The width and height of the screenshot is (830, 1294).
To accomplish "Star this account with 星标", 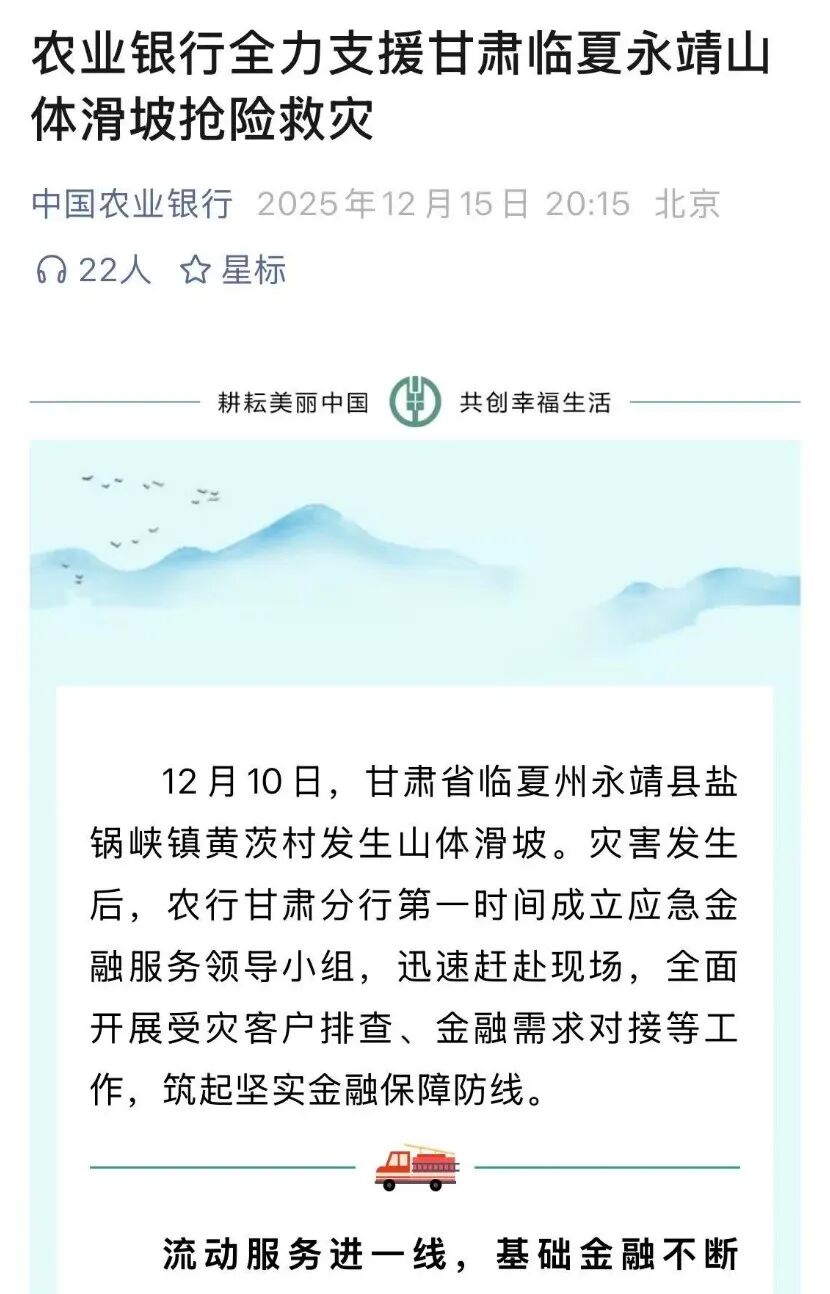I will tap(234, 270).
